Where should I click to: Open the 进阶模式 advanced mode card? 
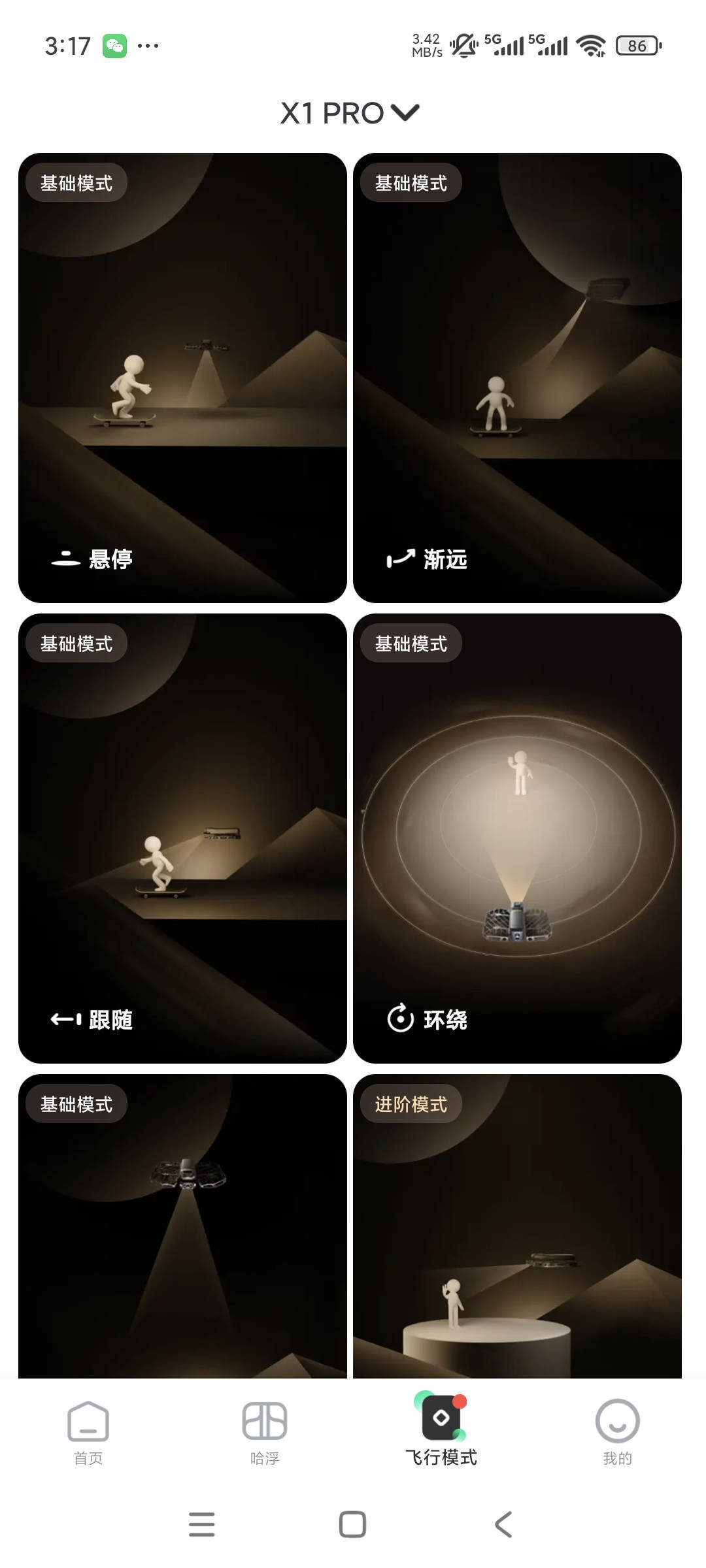(517, 1228)
